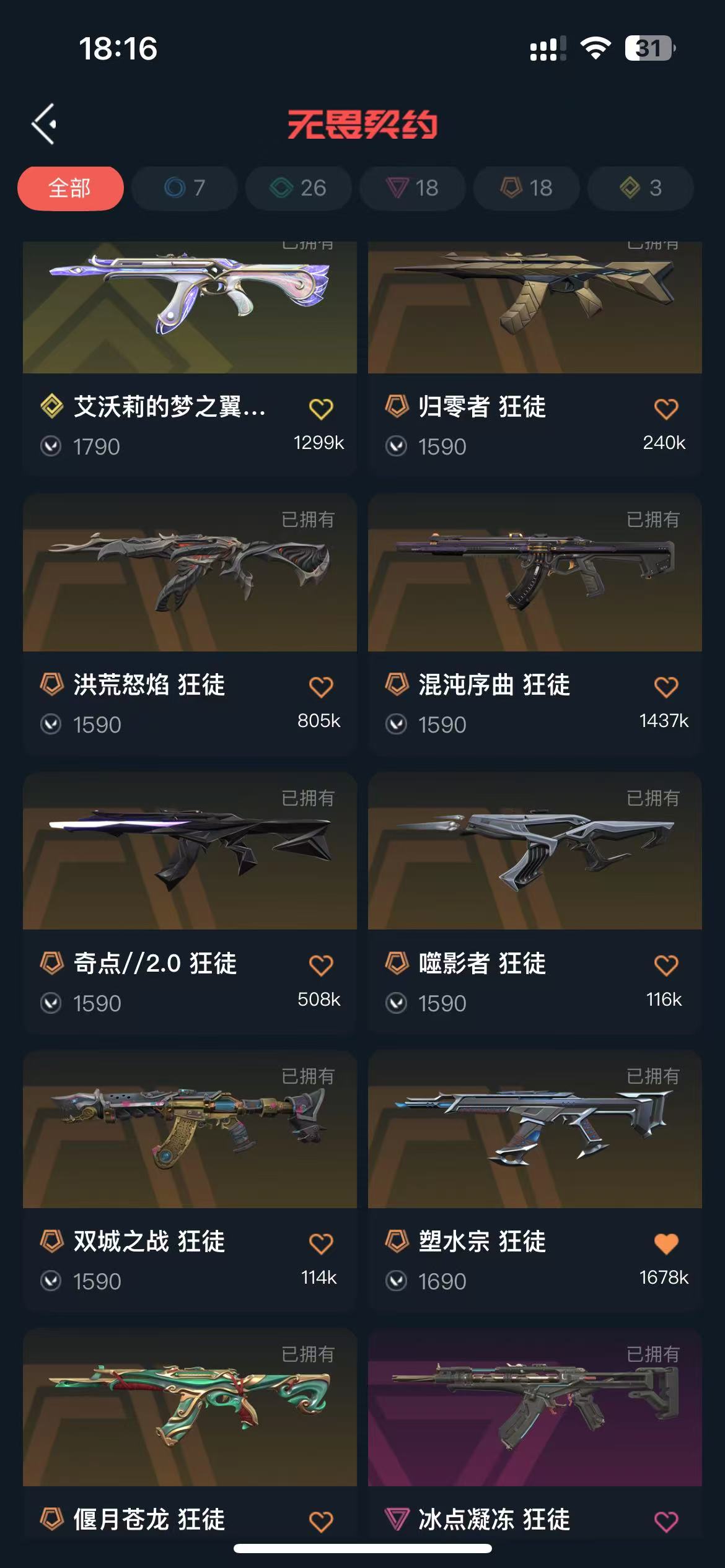Favorite the 归零者 狂徒 skin

point(666,409)
